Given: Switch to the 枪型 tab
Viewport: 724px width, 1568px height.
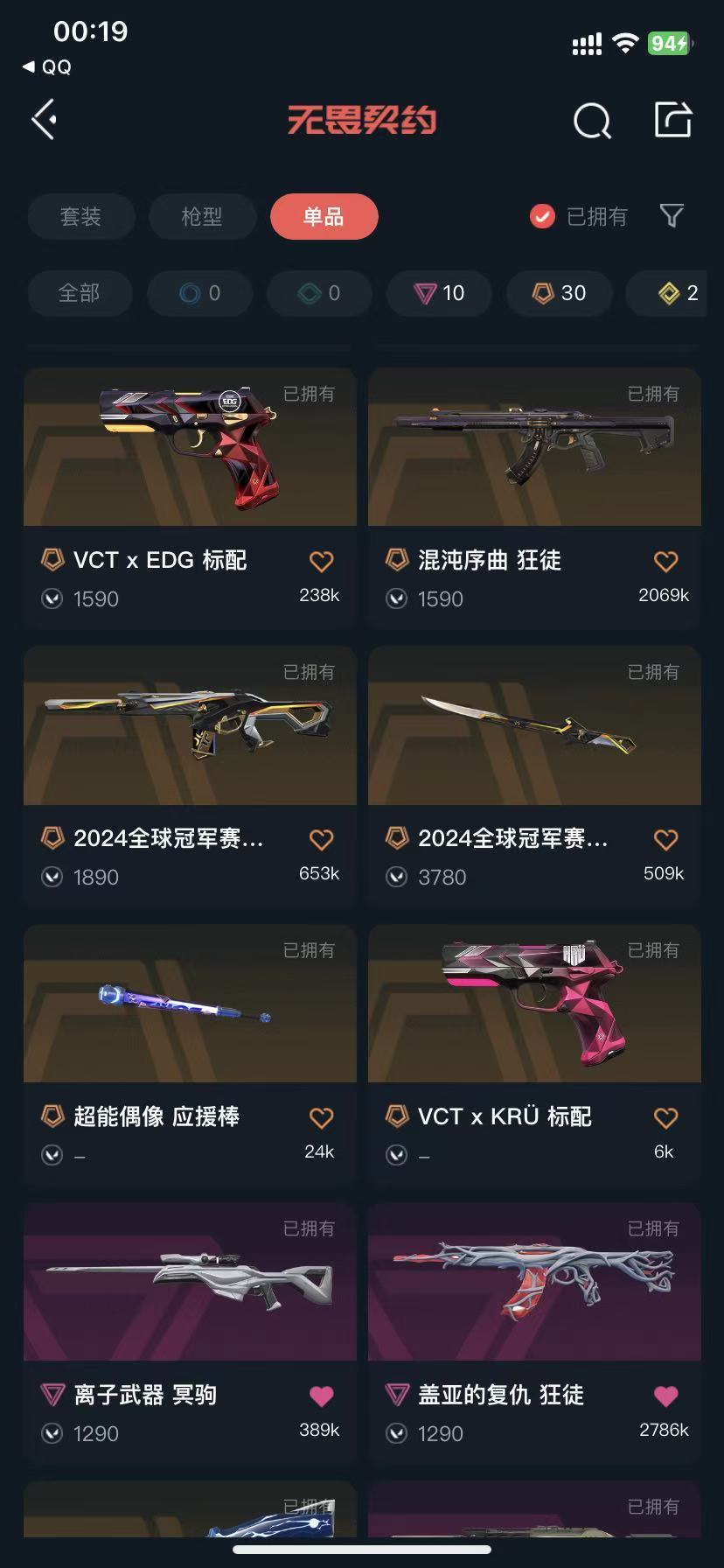Looking at the screenshot, I should pos(202,216).
